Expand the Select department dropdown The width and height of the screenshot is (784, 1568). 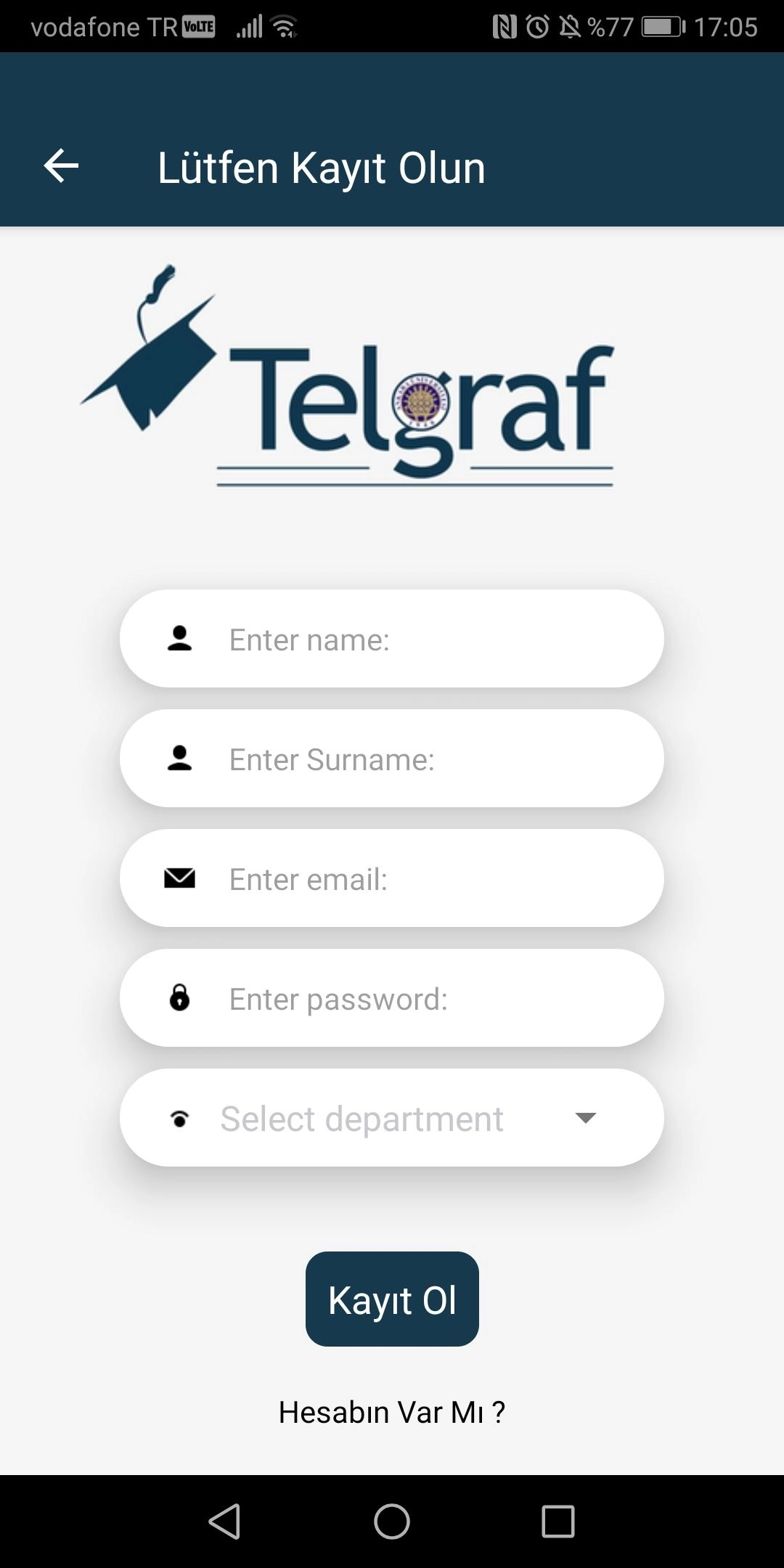[407, 1118]
